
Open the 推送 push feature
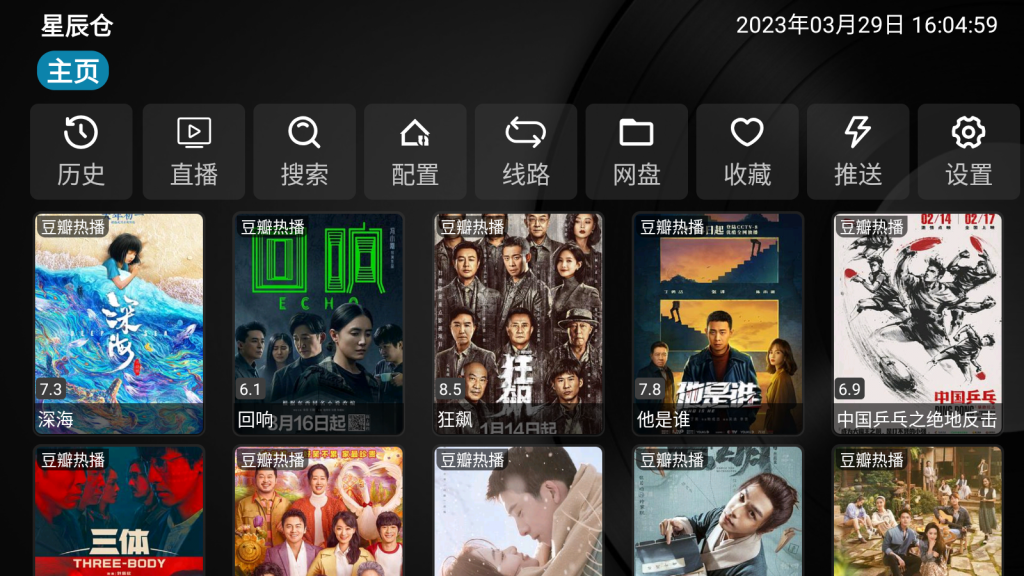[x=858, y=151]
